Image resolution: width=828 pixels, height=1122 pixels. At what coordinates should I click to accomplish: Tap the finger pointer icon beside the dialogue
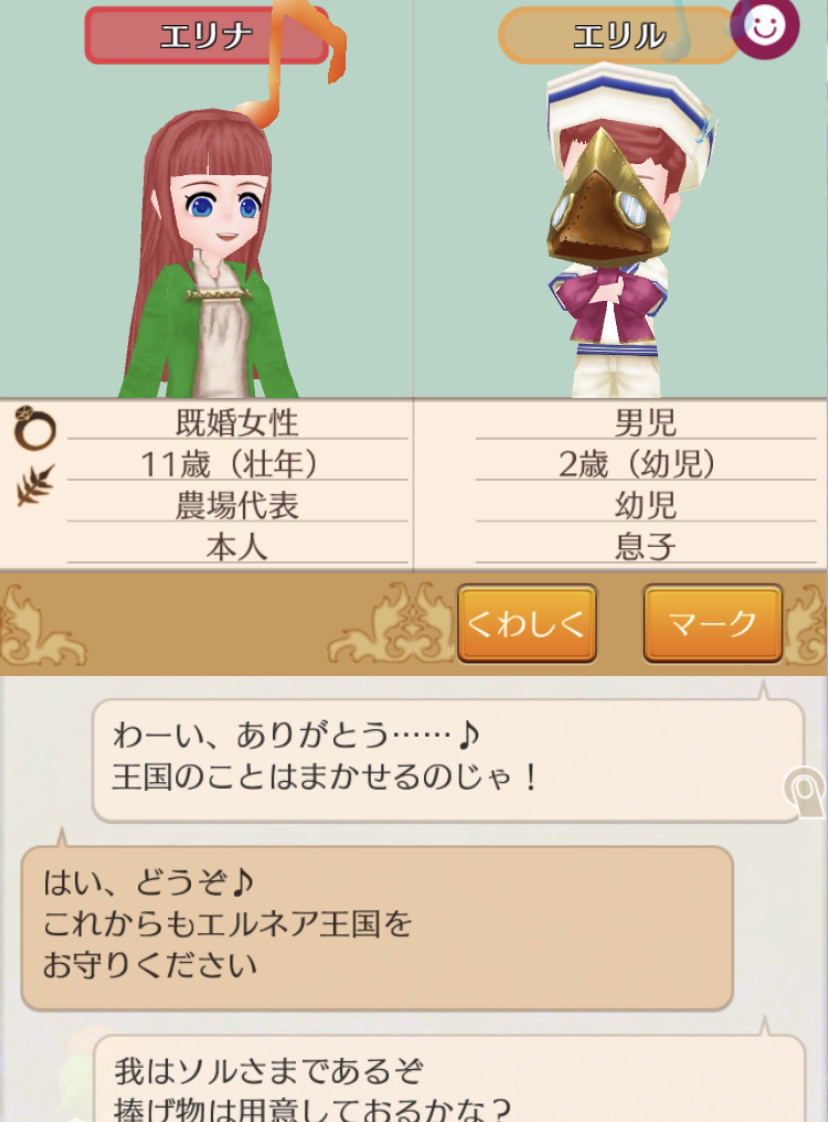point(806,793)
